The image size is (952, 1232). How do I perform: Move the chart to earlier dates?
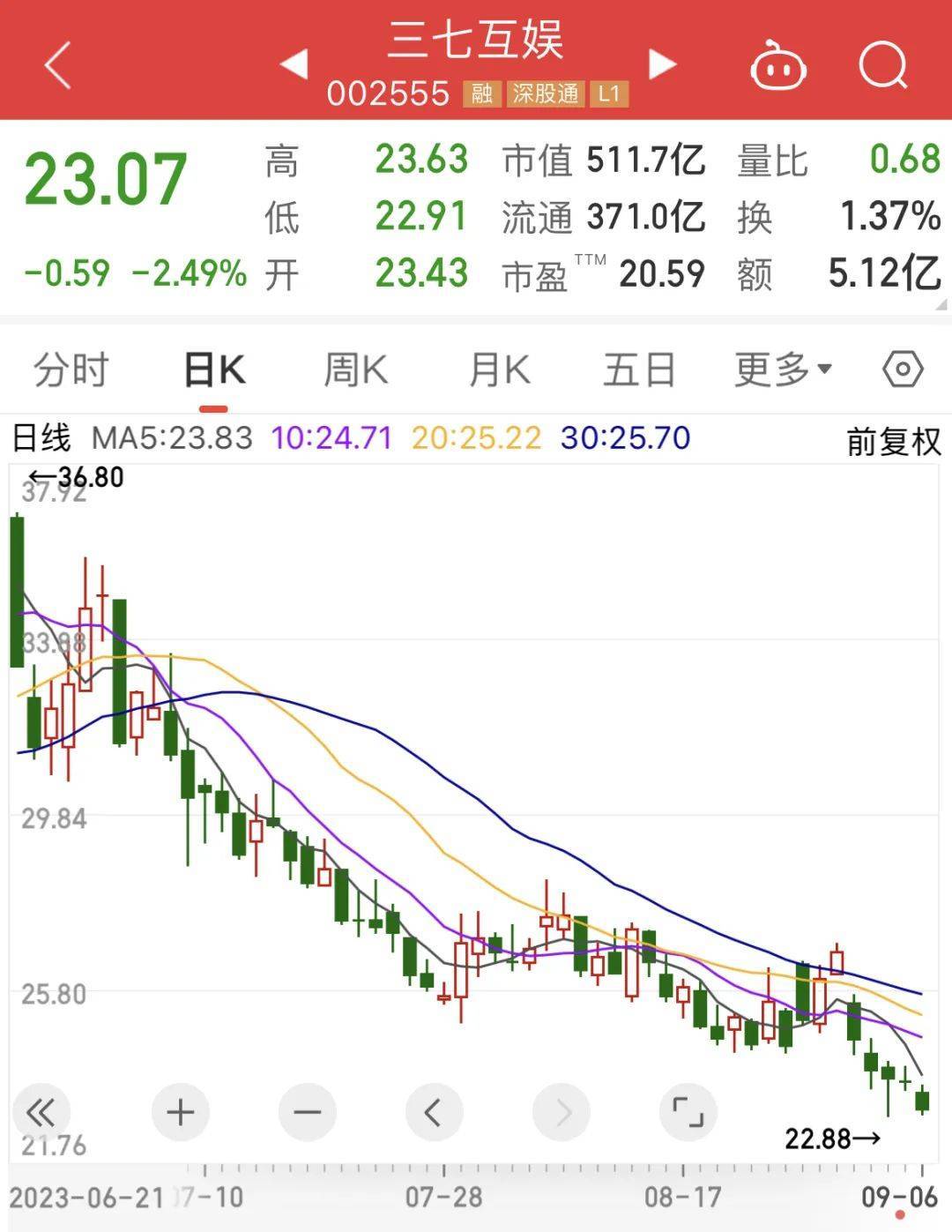[434, 1113]
